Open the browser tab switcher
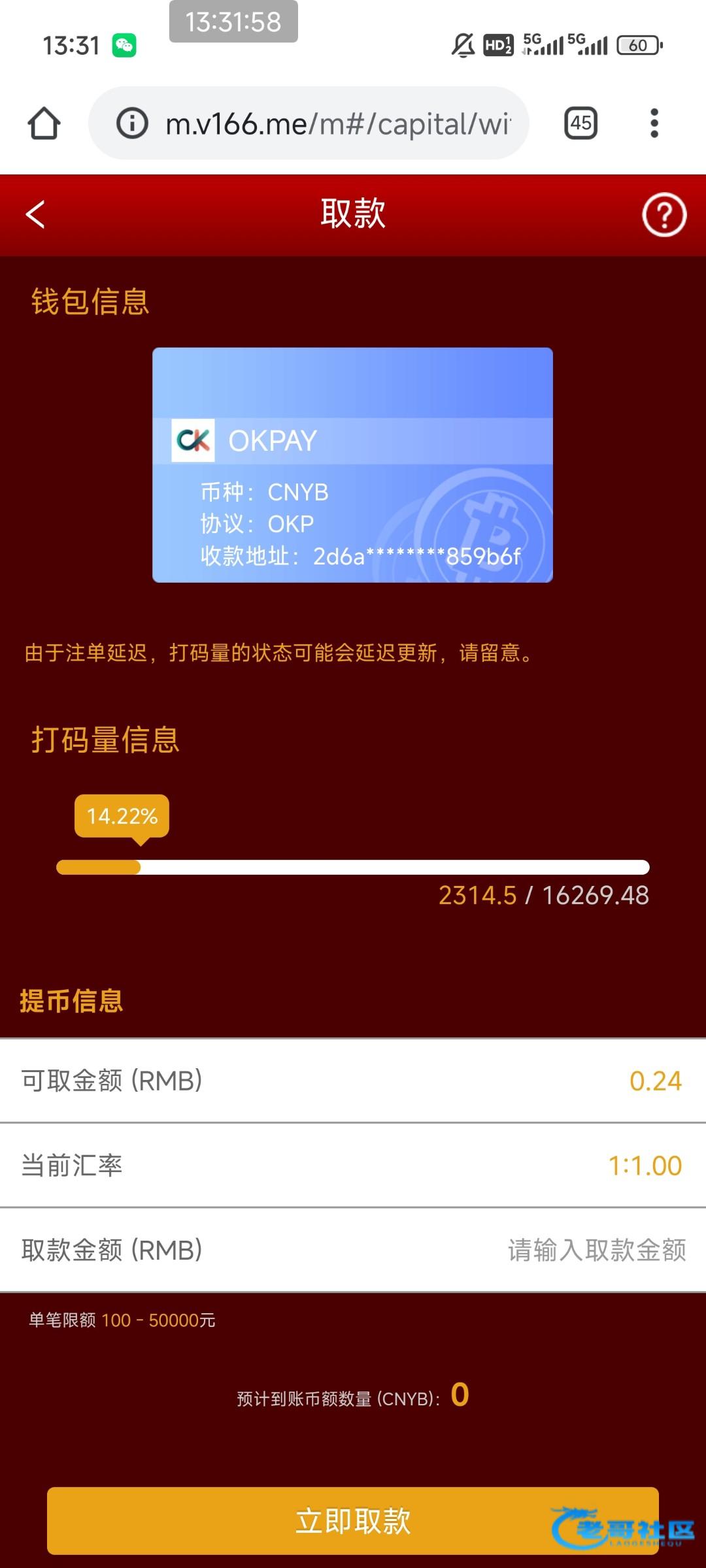The image size is (706, 1568). click(x=580, y=123)
